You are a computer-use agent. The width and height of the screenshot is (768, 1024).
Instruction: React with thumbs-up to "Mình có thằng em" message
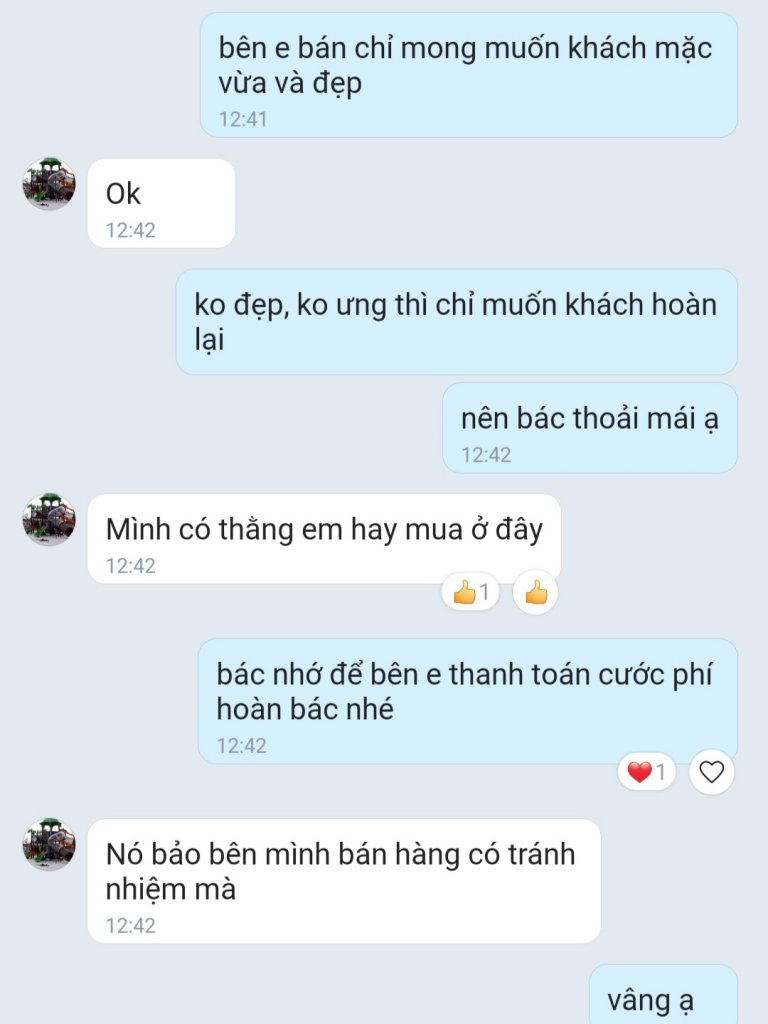(x=536, y=593)
